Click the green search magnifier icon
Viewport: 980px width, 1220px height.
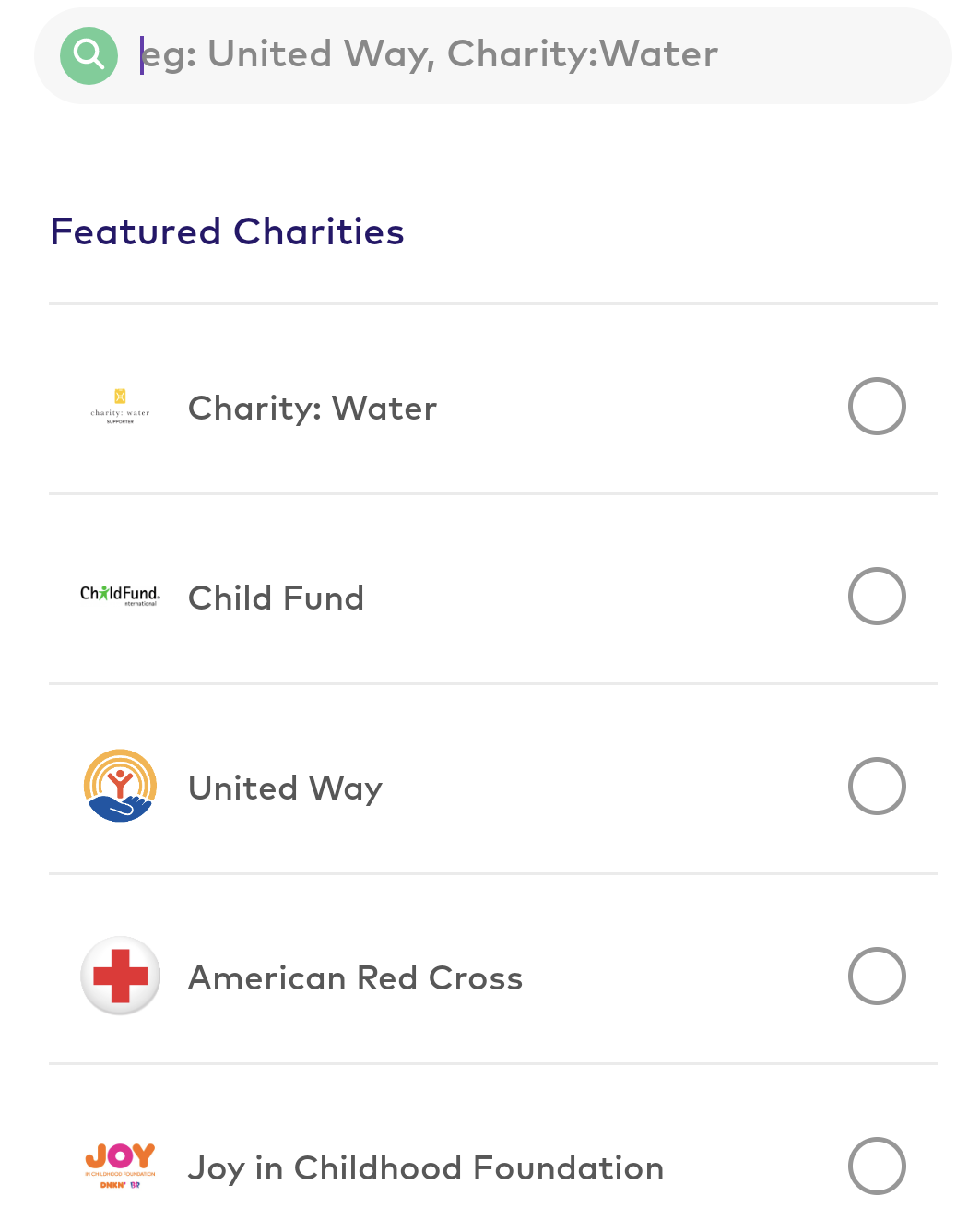88,54
